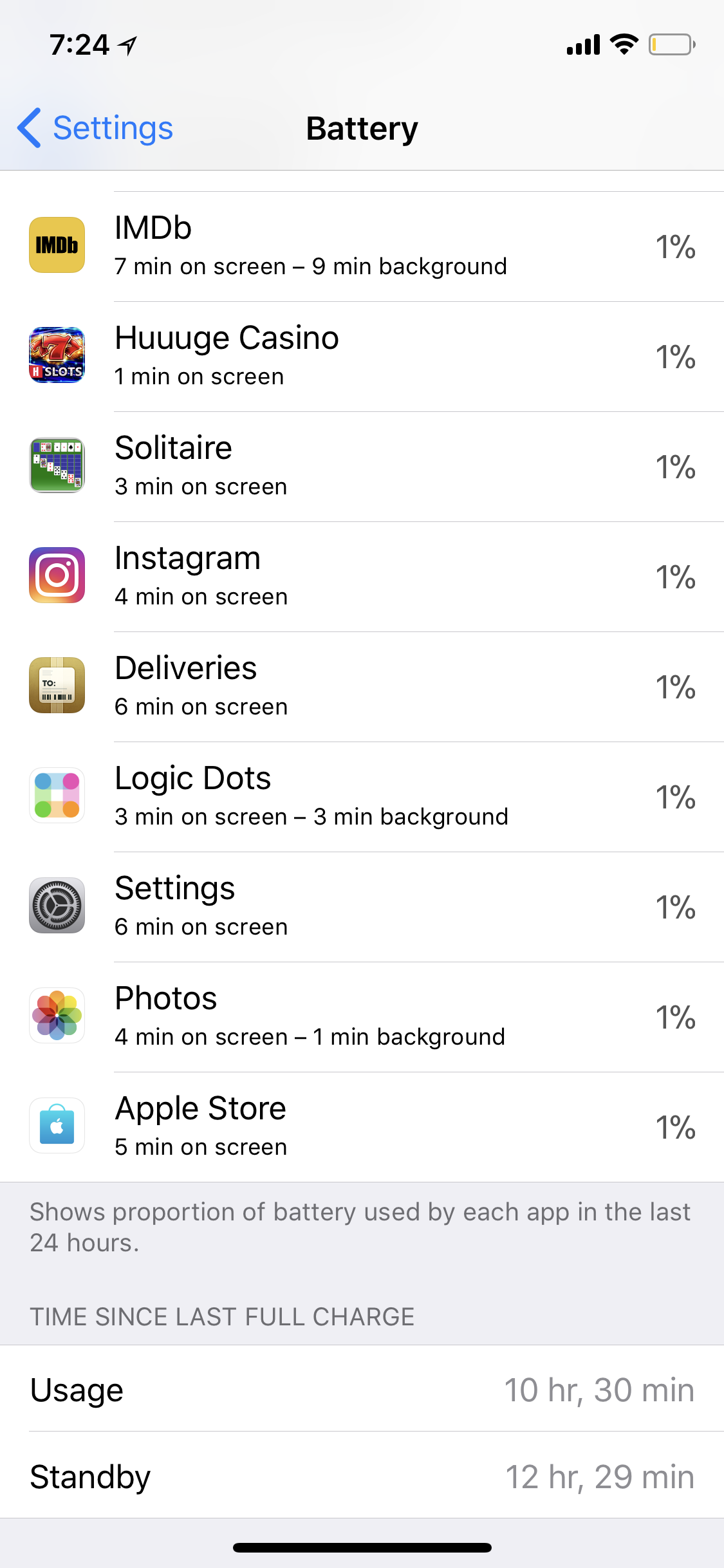Tap the Settings app usage row
Screen dimensions: 724x1568
coord(362,907)
